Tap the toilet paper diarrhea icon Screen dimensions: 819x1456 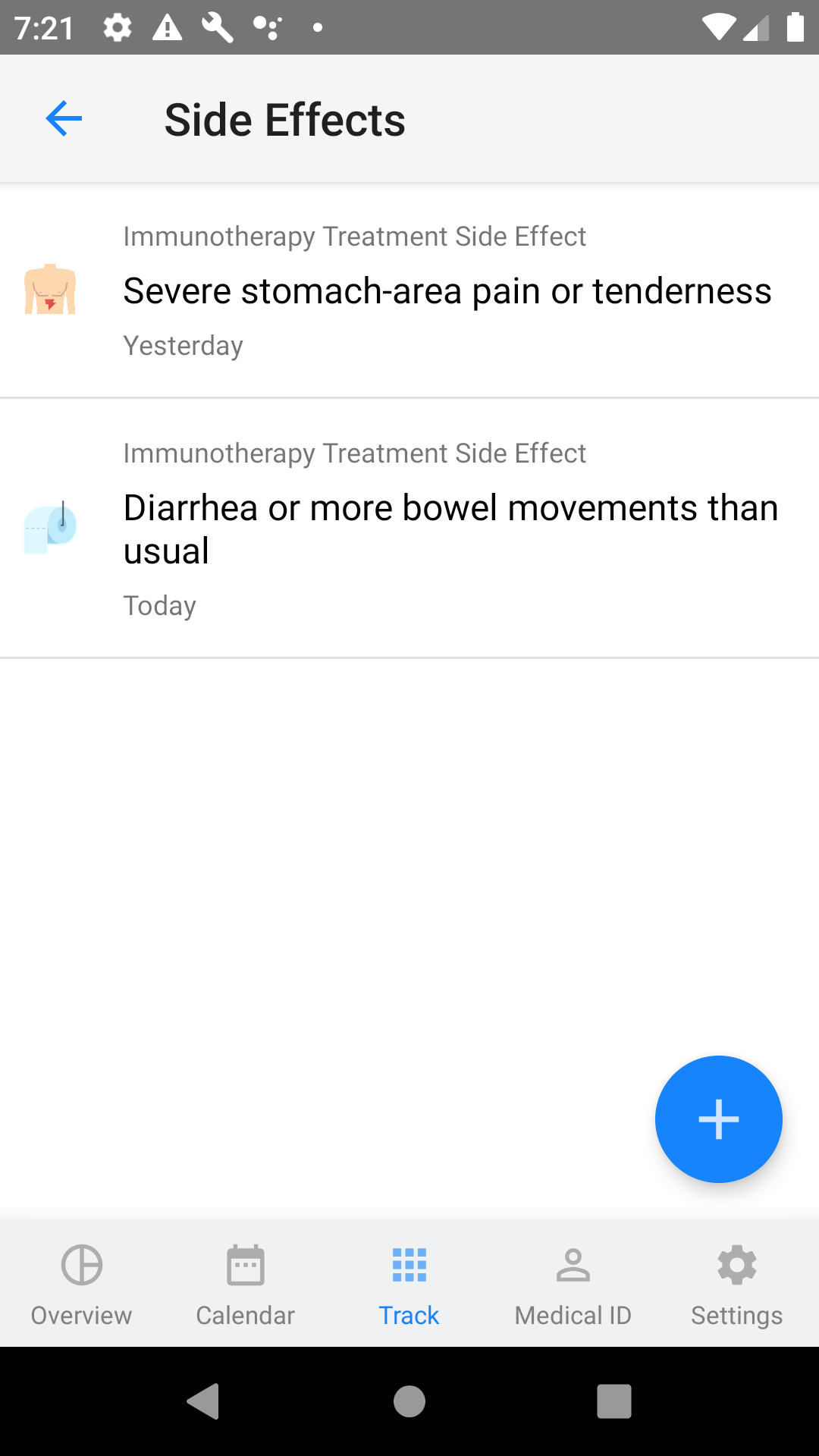(x=51, y=529)
